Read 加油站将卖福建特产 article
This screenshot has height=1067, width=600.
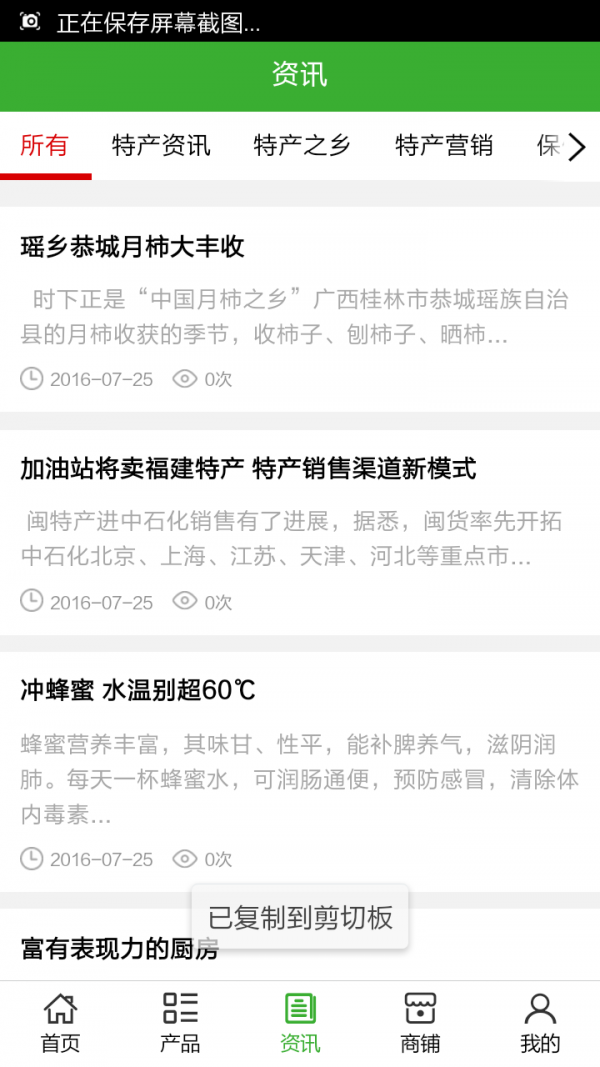pos(248,467)
